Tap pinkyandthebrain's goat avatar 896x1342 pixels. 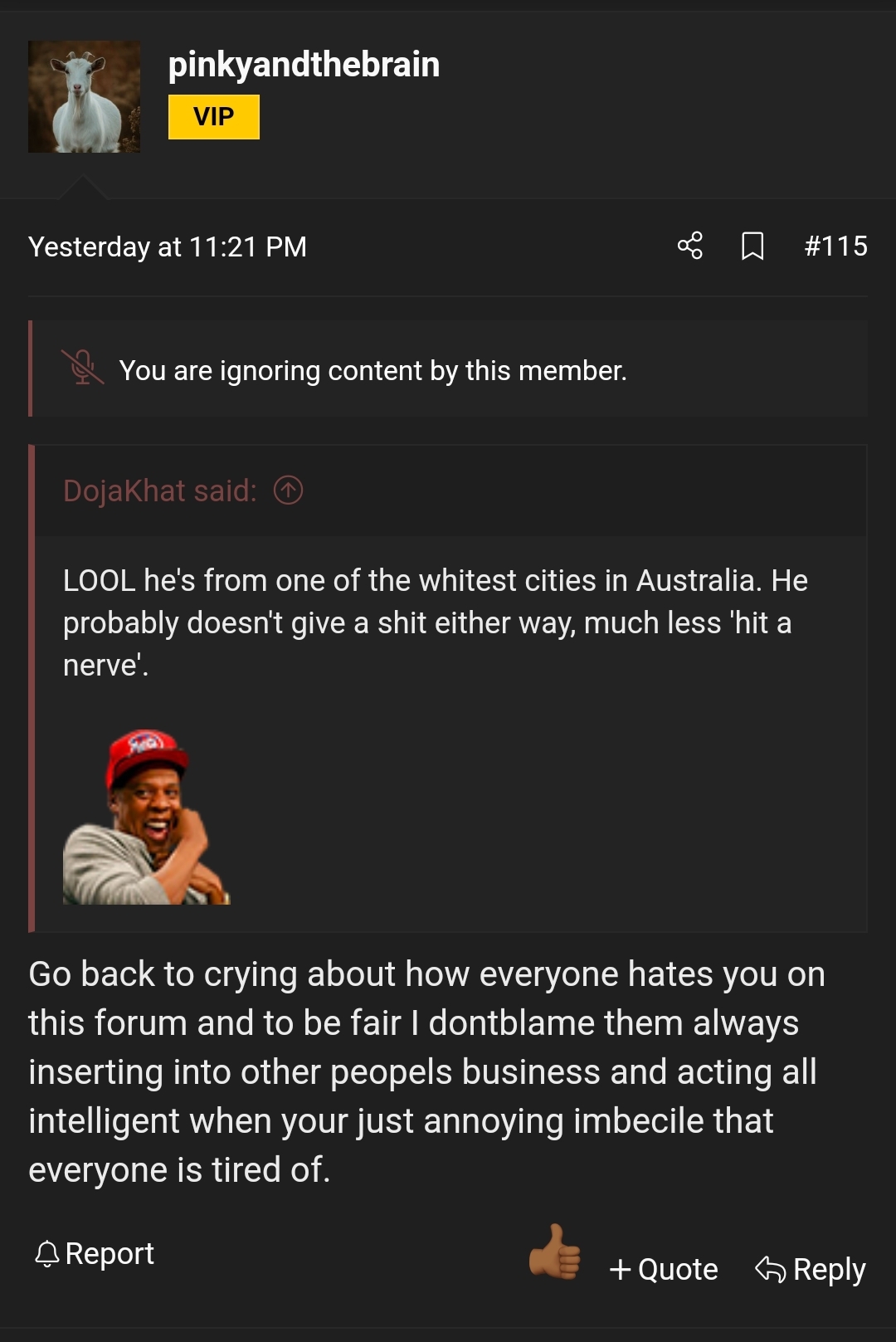click(x=84, y=96)
